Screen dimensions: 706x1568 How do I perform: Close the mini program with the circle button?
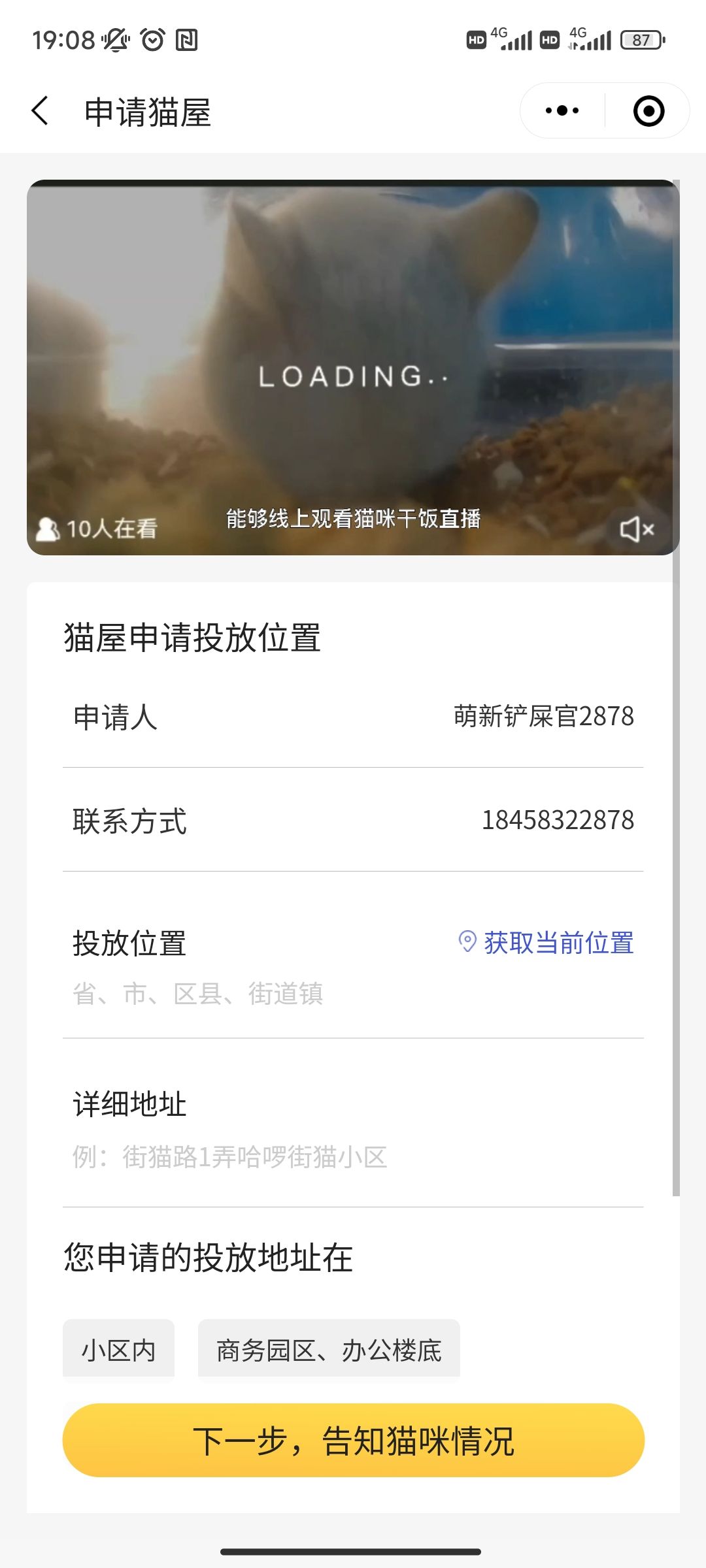(648, 110)
